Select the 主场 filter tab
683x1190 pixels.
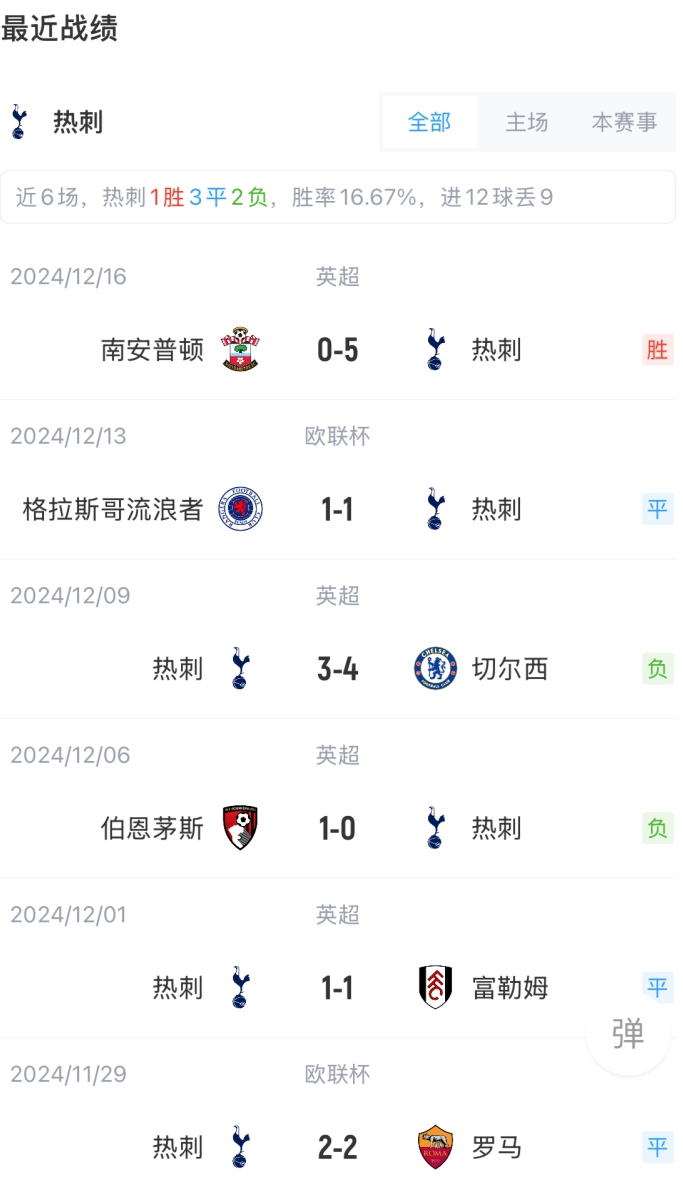coord(527,123)
